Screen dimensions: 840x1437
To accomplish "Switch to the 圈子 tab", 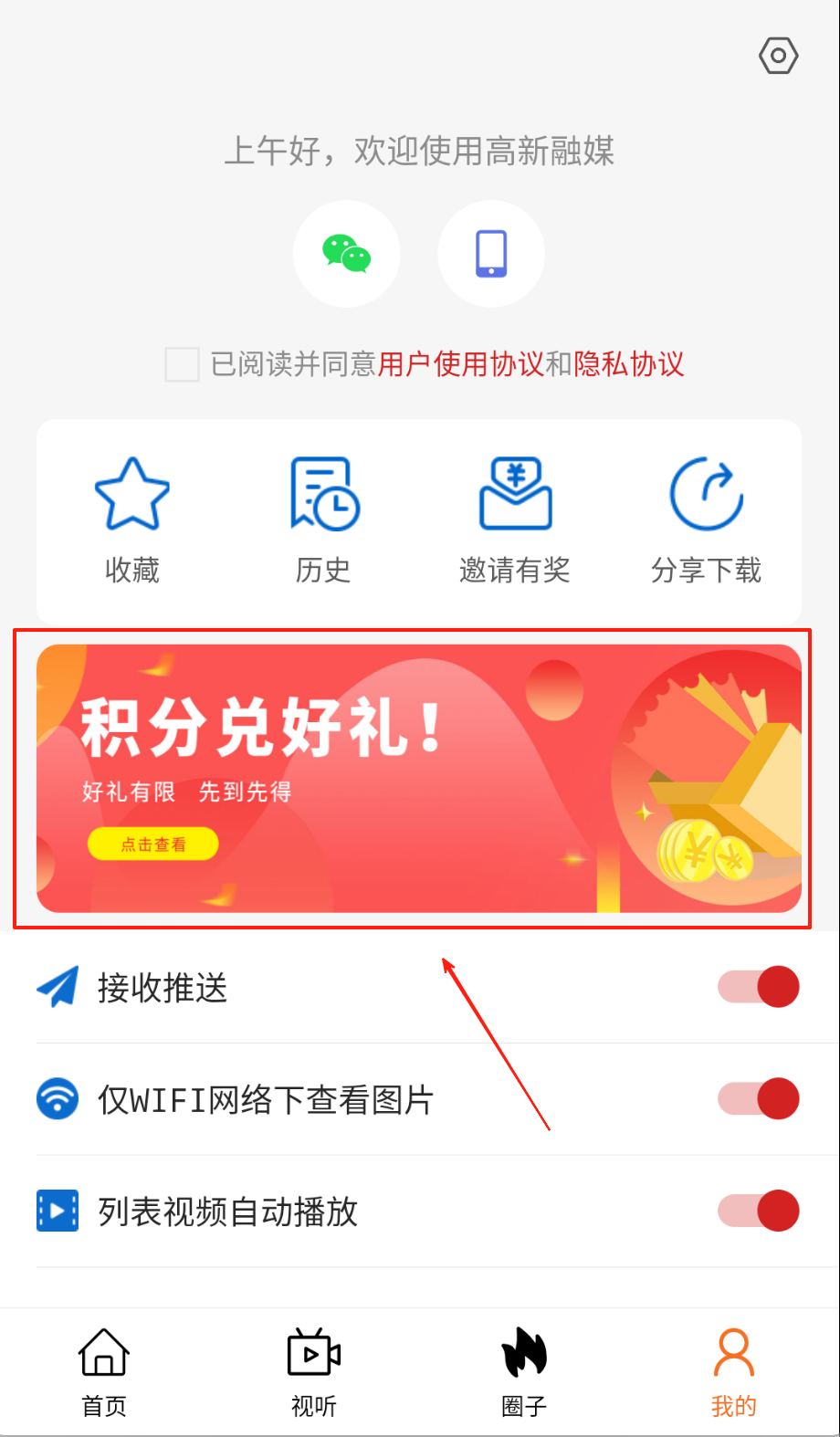I will [x=524, y=1372].
